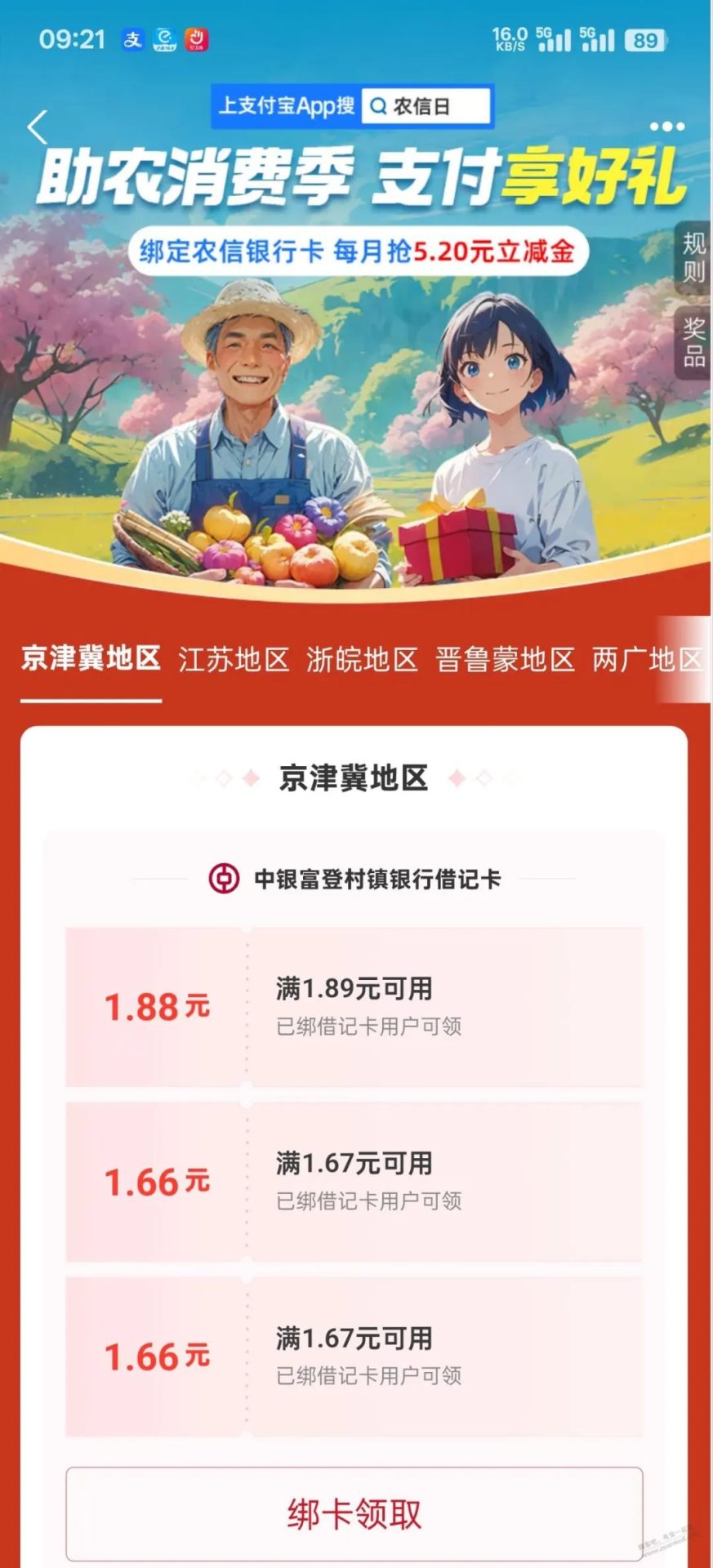Open the 奖品 prizes side button
This screenshot has width=713, height=1568.
[693, 342]
